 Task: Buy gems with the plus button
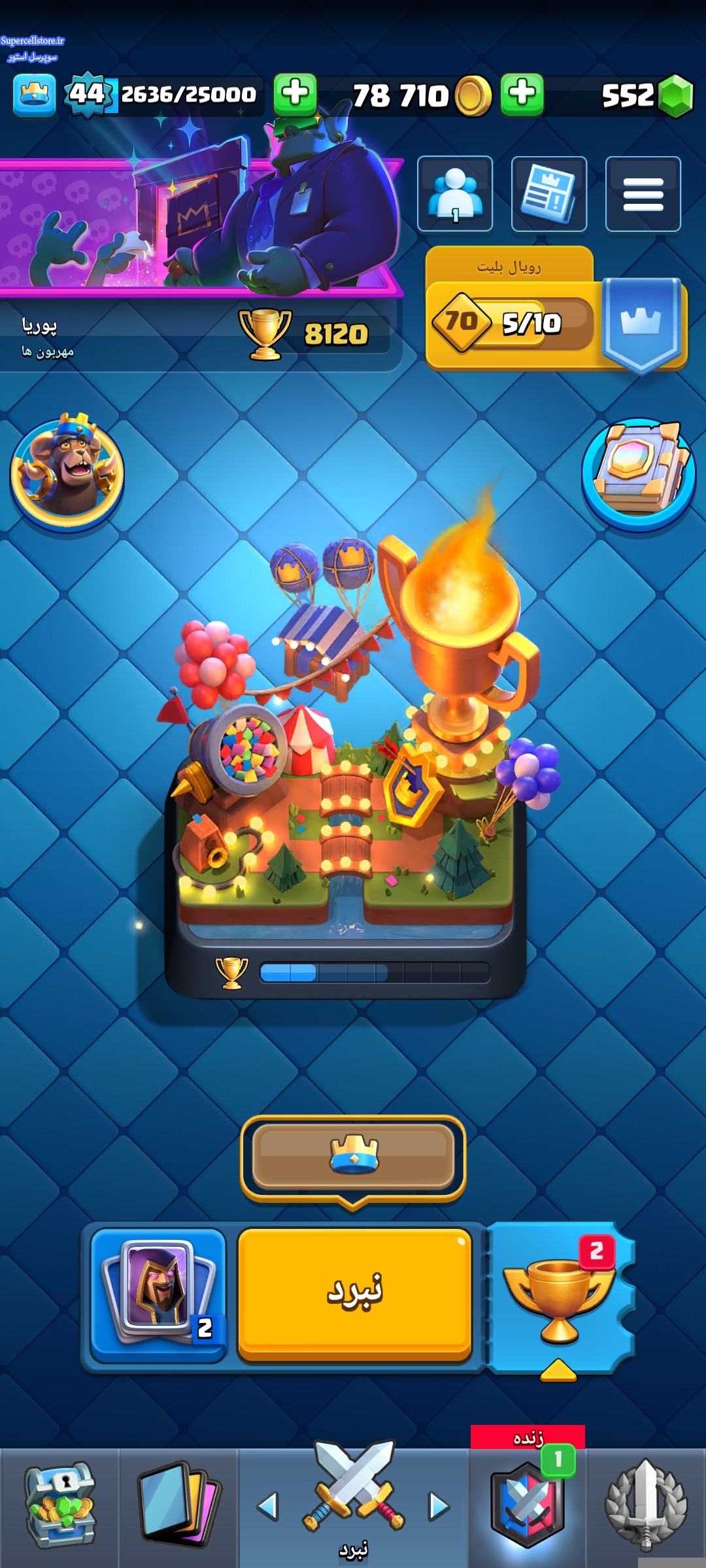click(x=522, y=94)
